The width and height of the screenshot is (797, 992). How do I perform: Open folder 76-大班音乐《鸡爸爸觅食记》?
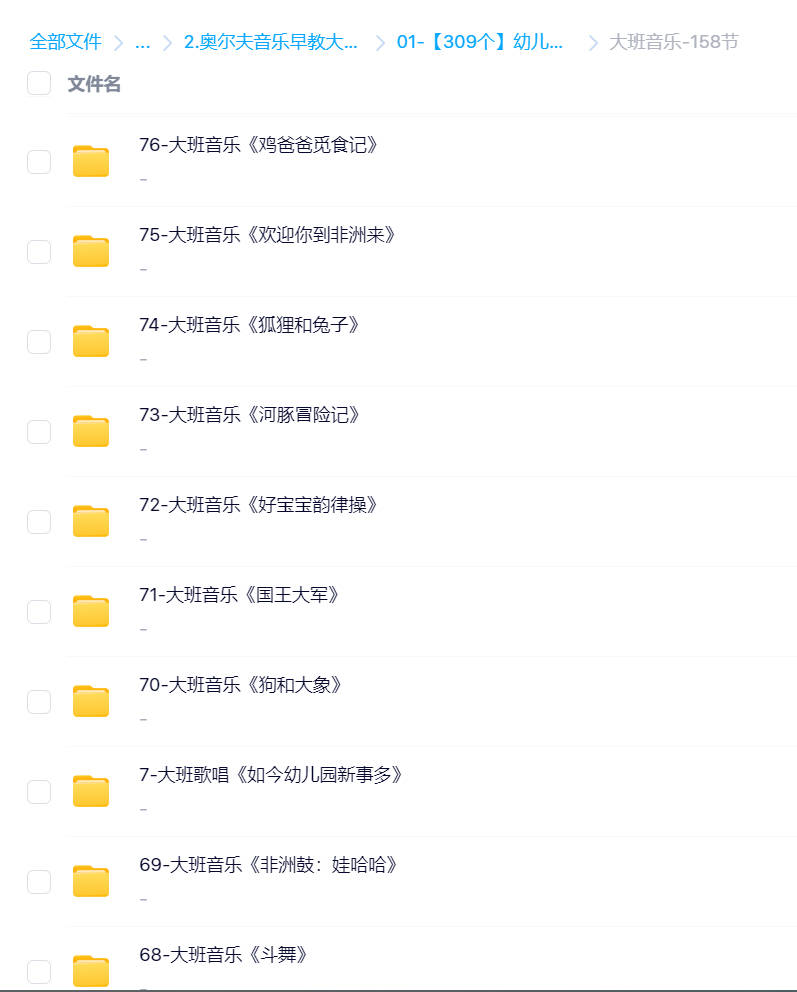[x=258, y=145]
